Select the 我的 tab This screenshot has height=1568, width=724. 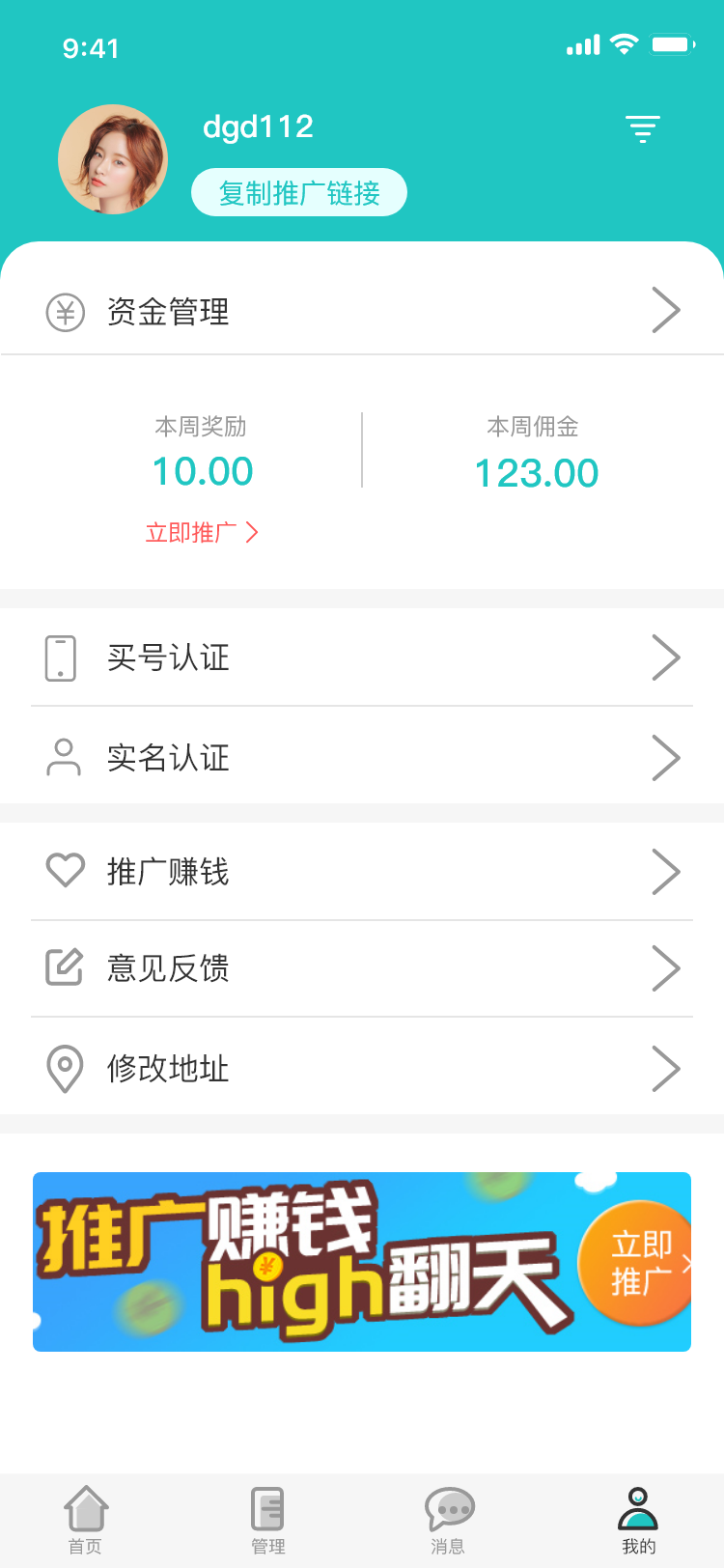(x=638, y=1520)
